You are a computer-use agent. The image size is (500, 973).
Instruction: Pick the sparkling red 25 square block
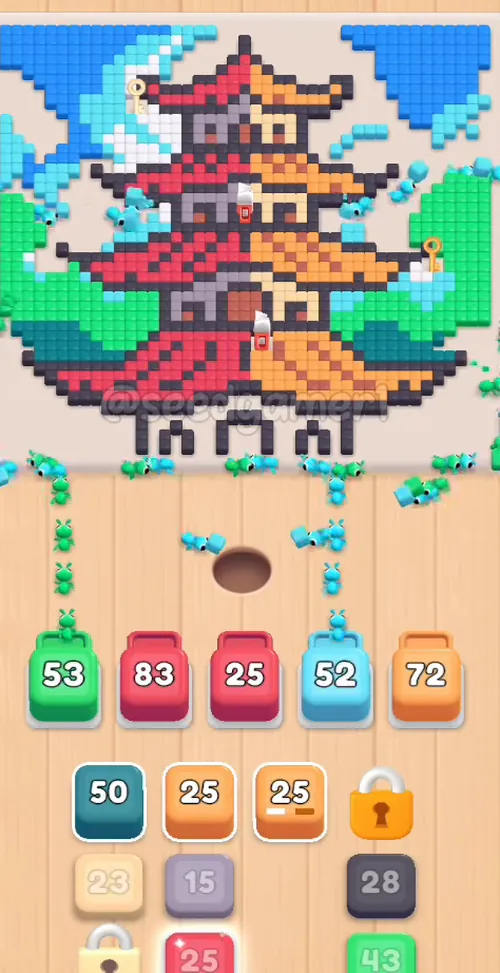(x=200, y=953)
